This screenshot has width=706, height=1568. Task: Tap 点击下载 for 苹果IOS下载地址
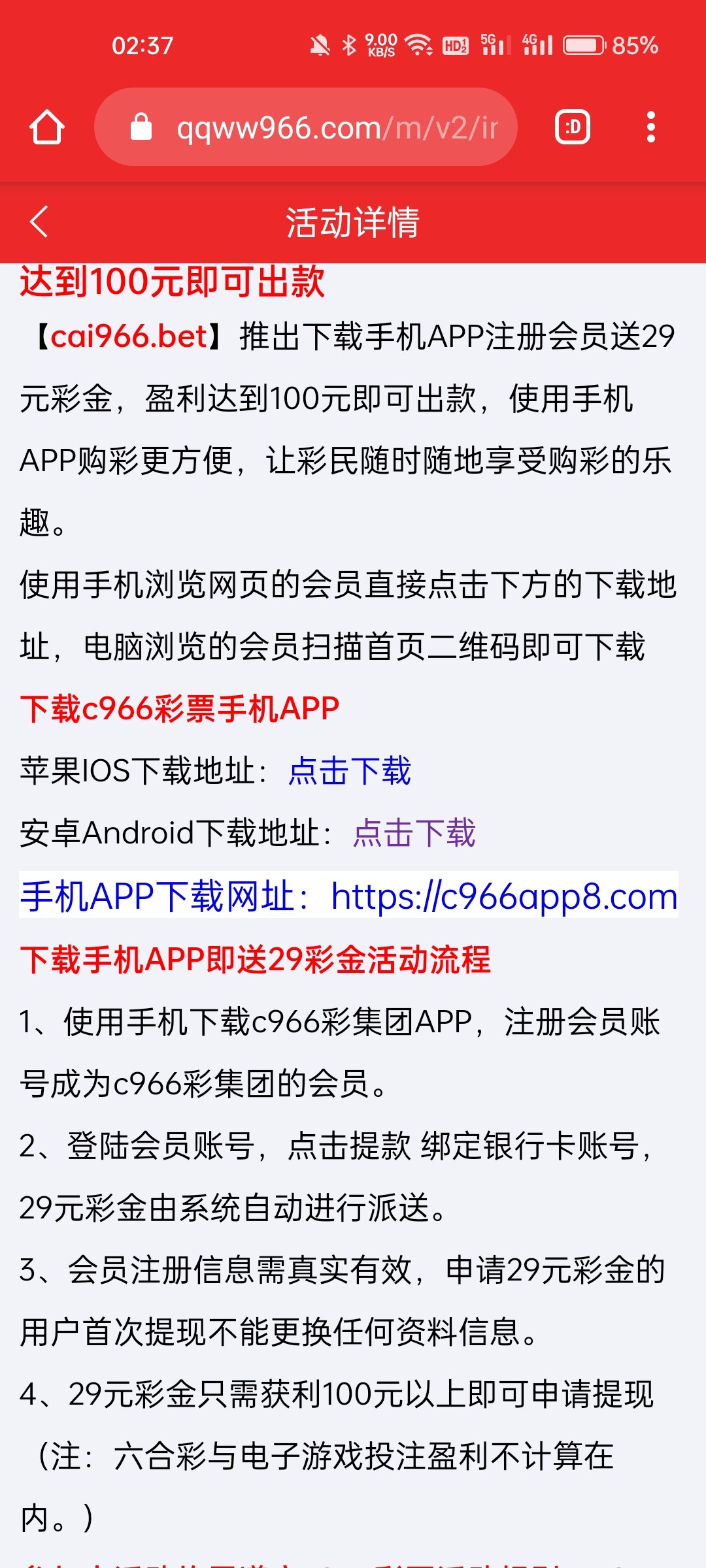(350, 771)
